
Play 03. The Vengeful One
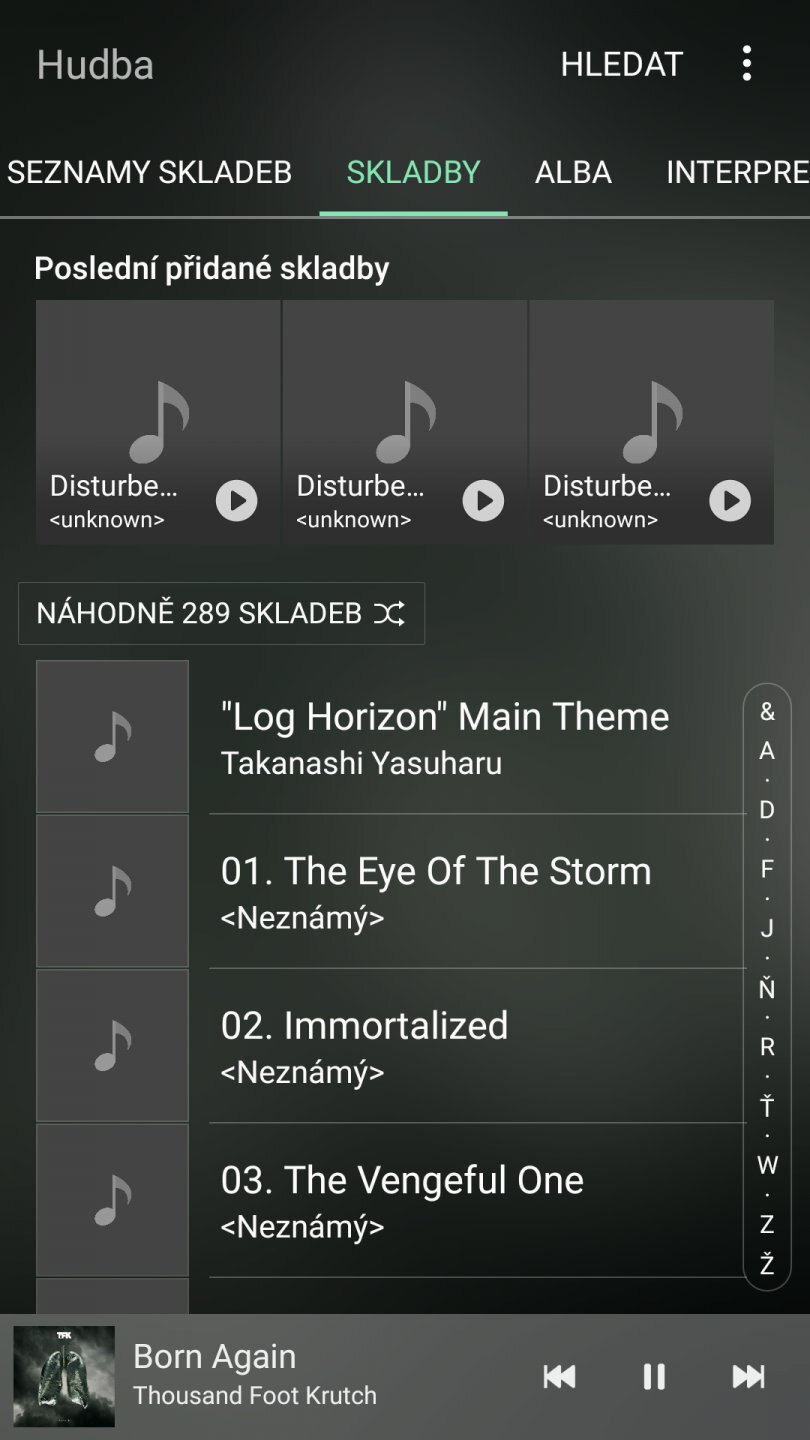click(x=402, y=1199)
